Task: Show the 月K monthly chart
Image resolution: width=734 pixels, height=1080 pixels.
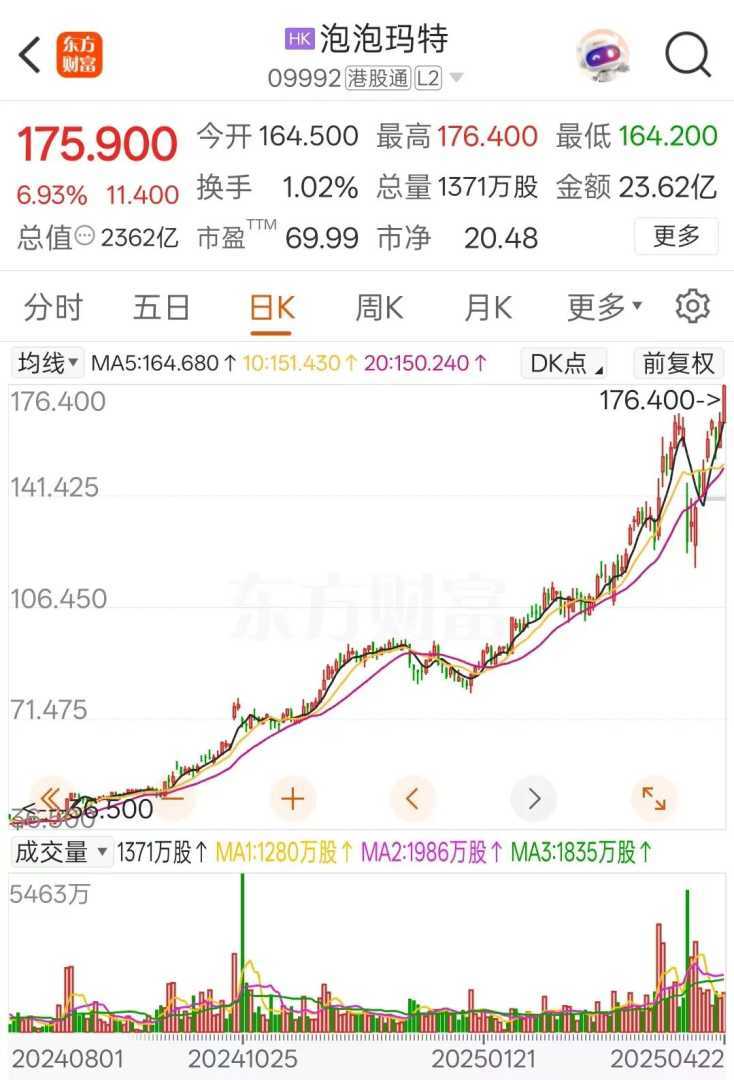Action: pos(487,307)
